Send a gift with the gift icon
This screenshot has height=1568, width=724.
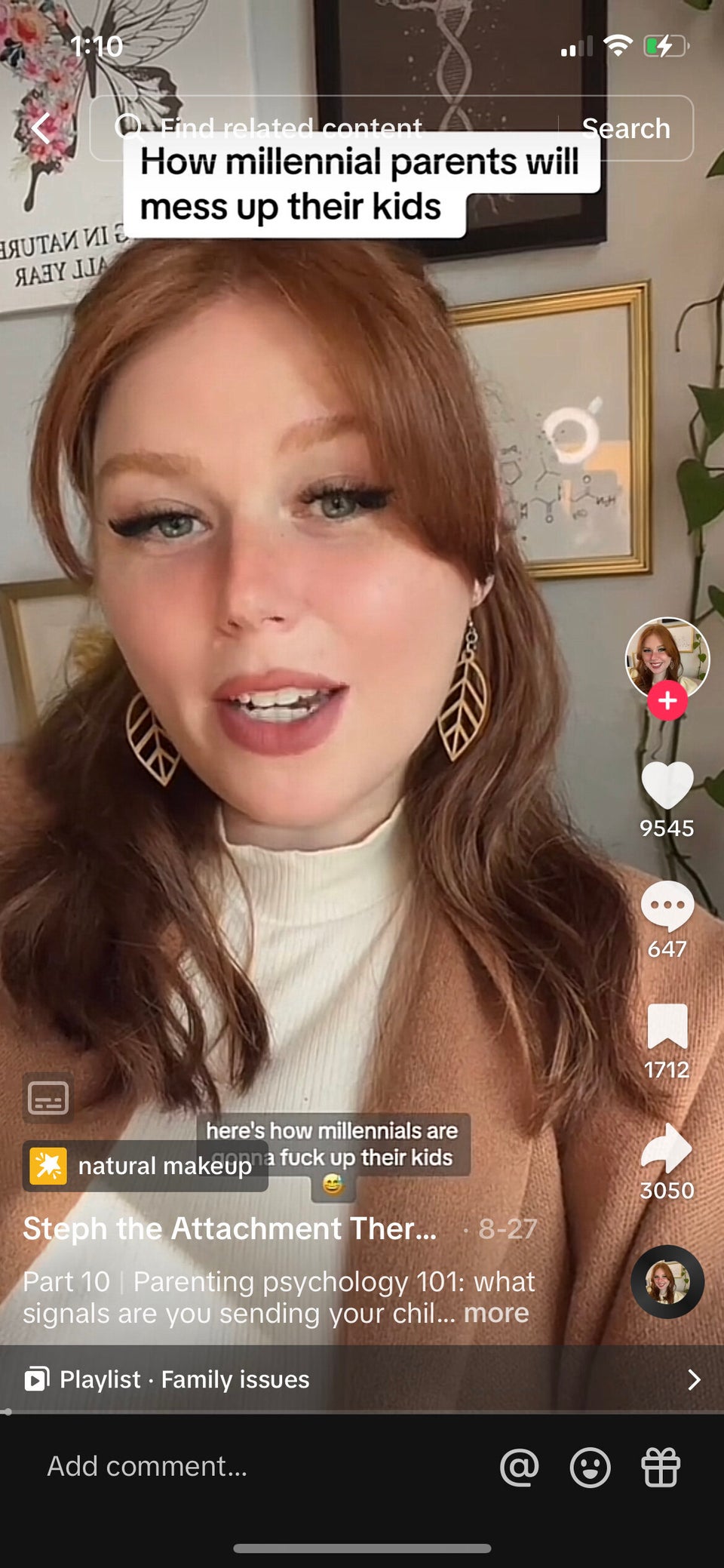[661, 1467]
